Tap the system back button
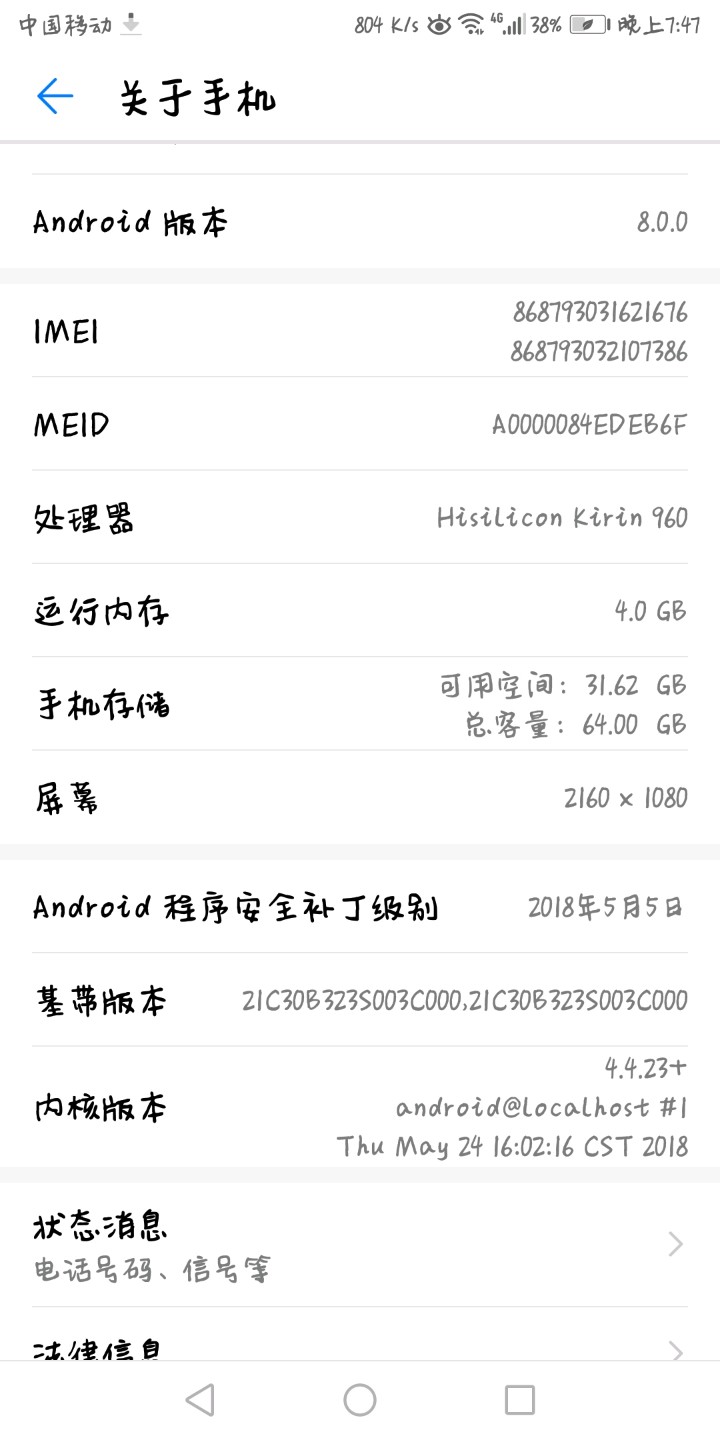The width and height of the screenshot is (720, 1440). tap(200, 1400)
